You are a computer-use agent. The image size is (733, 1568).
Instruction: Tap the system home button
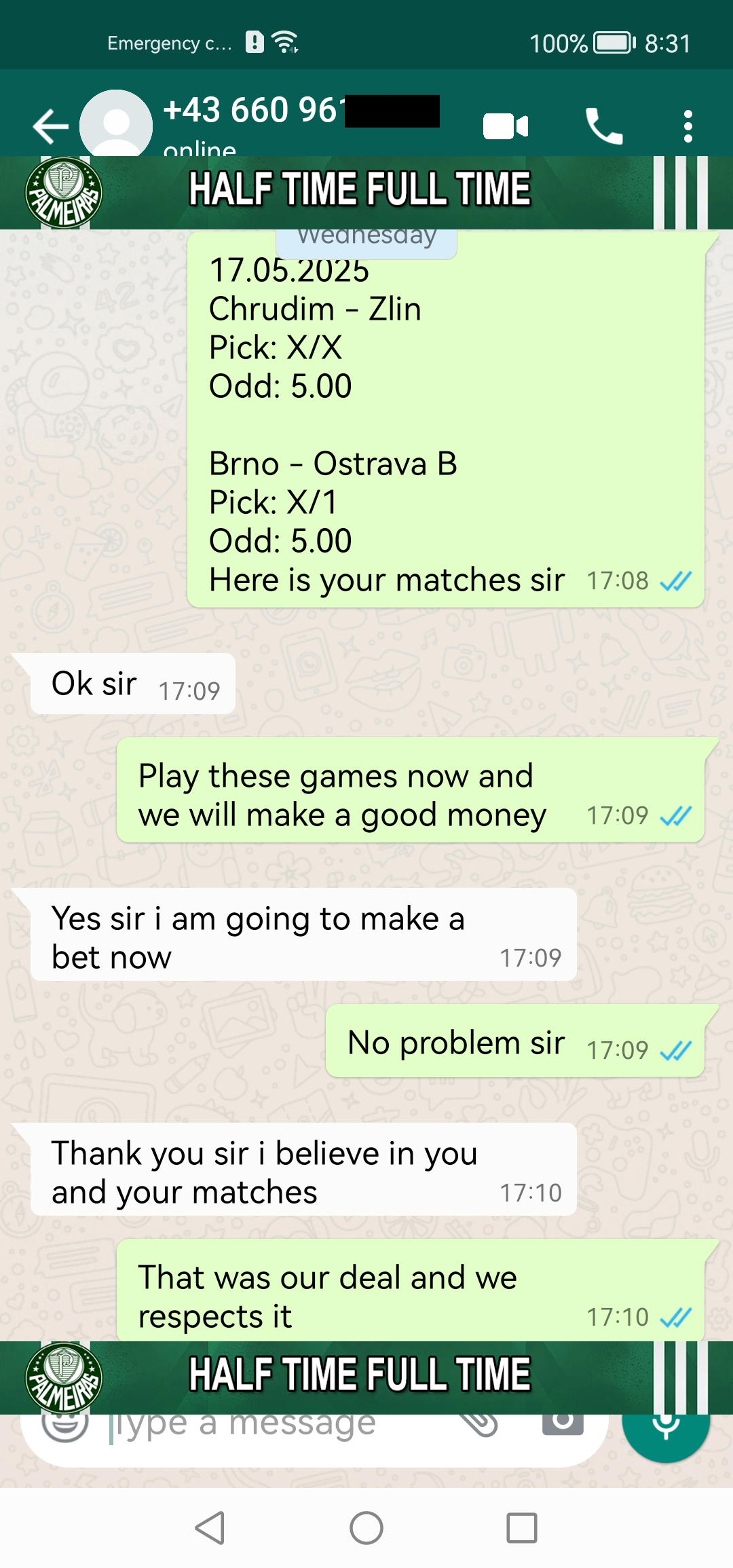point(366,1528)
